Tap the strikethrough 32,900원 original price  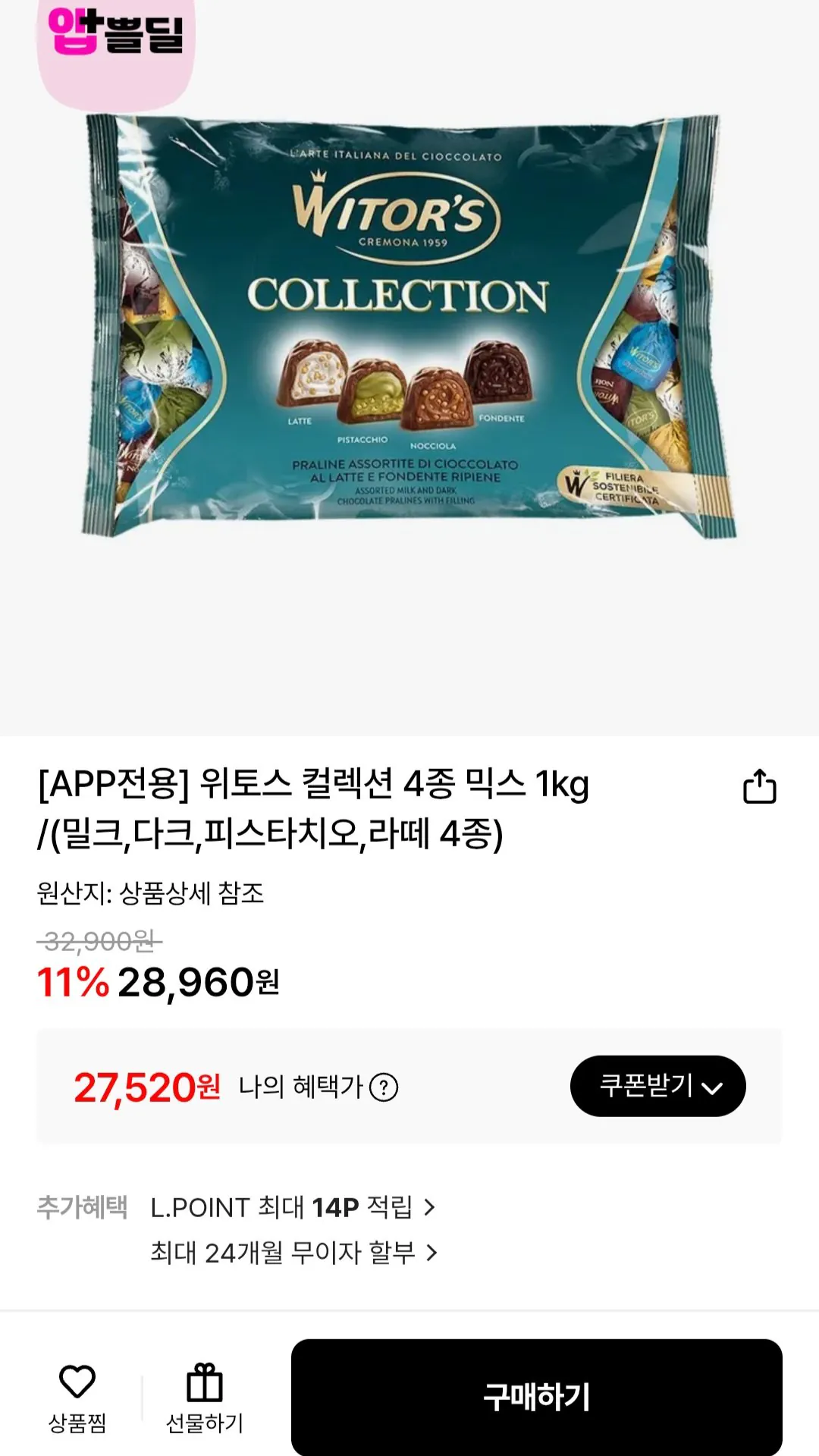coord(100,940)
